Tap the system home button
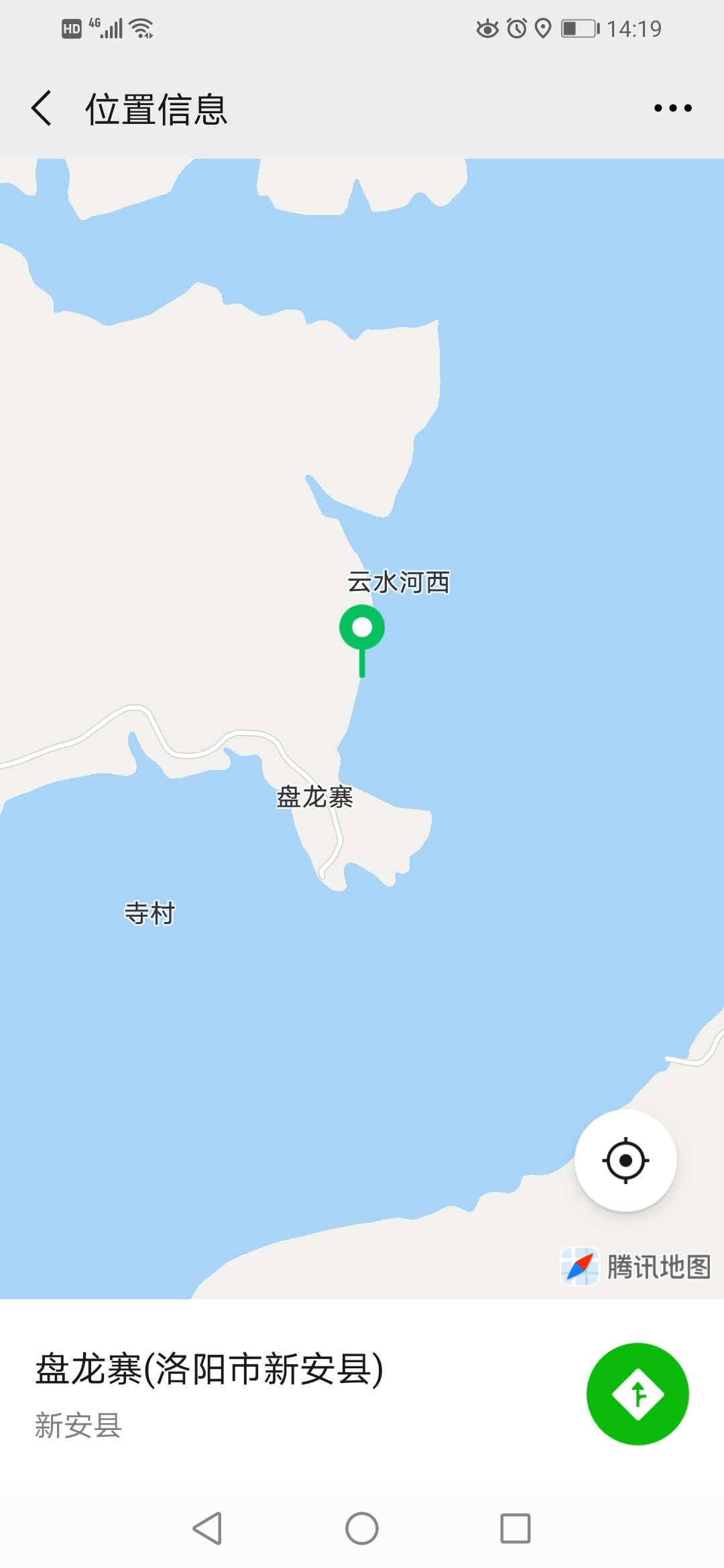The image size is (724, 1568). (x=362, y=1528)
